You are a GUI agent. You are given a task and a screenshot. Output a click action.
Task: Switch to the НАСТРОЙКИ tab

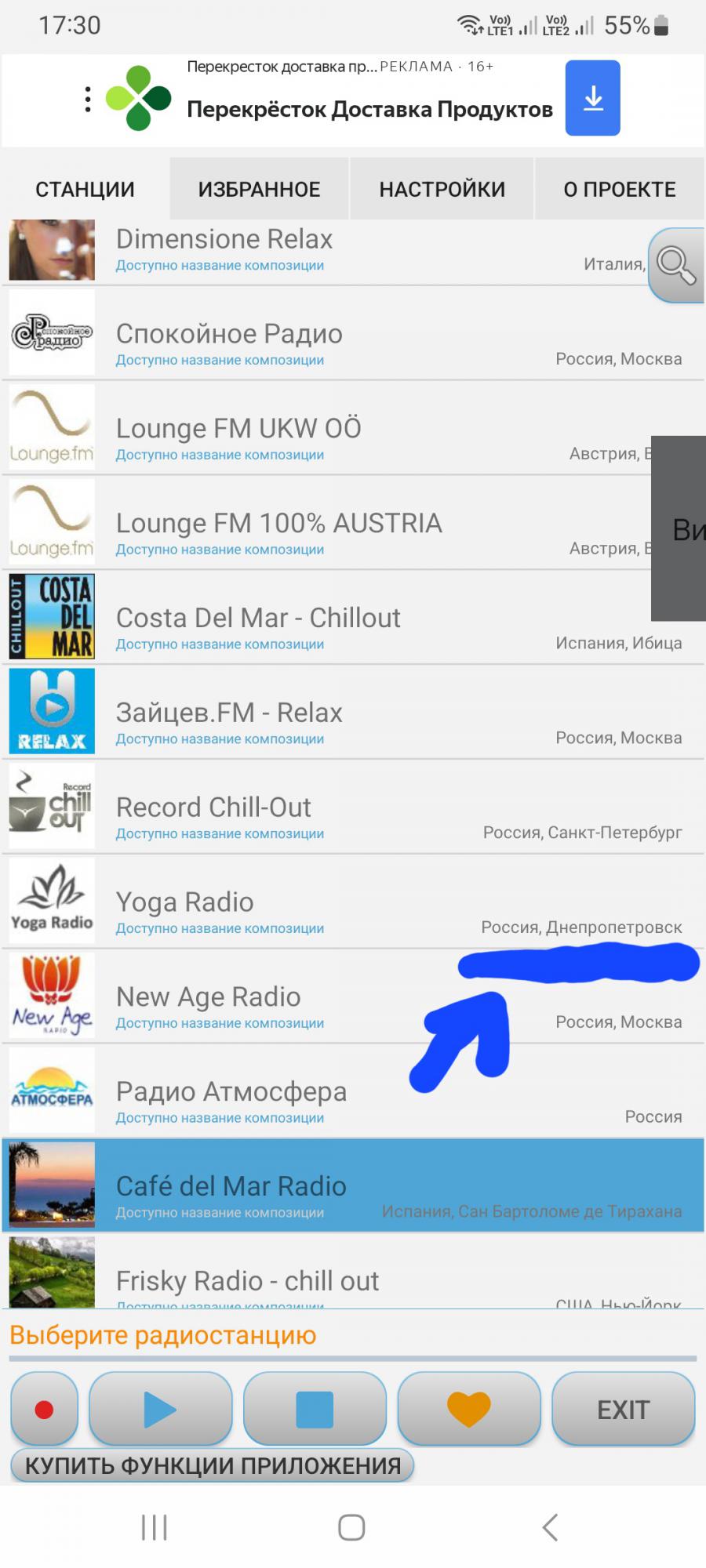(442, 189)
